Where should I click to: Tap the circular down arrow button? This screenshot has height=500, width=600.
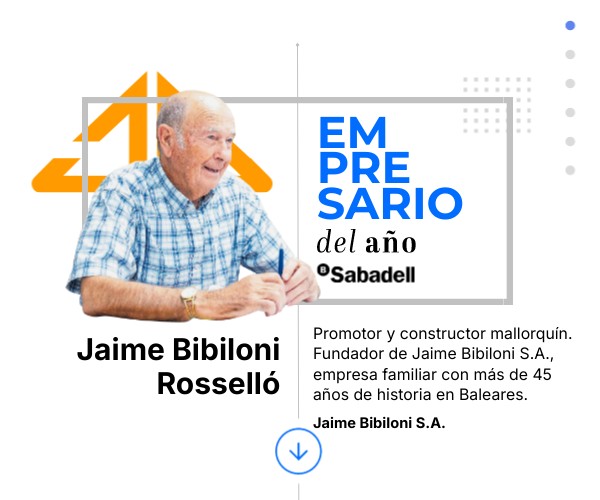pyautogui.click(x=298, y=451)
